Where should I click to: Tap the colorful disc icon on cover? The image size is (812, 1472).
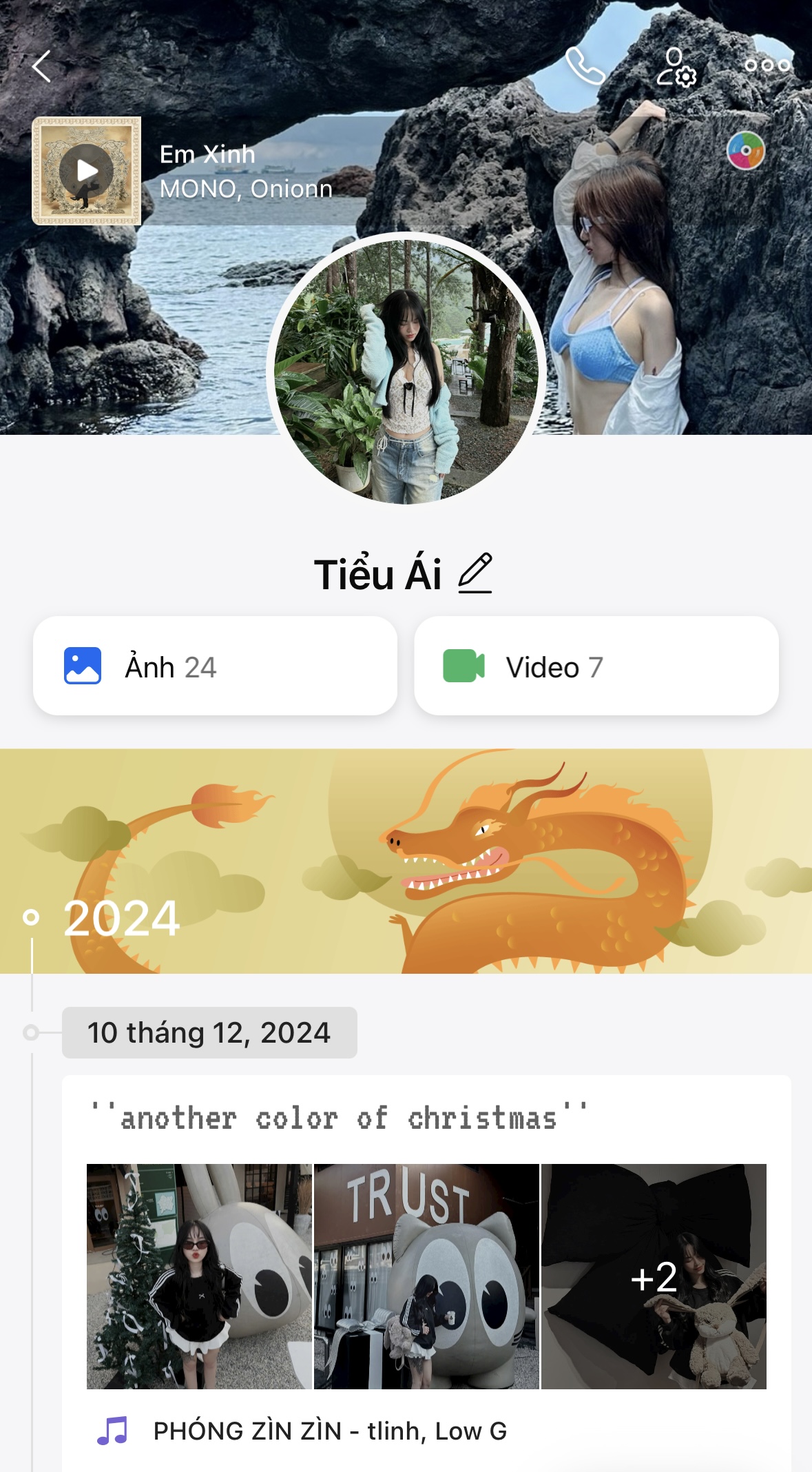tap(745, 150)
